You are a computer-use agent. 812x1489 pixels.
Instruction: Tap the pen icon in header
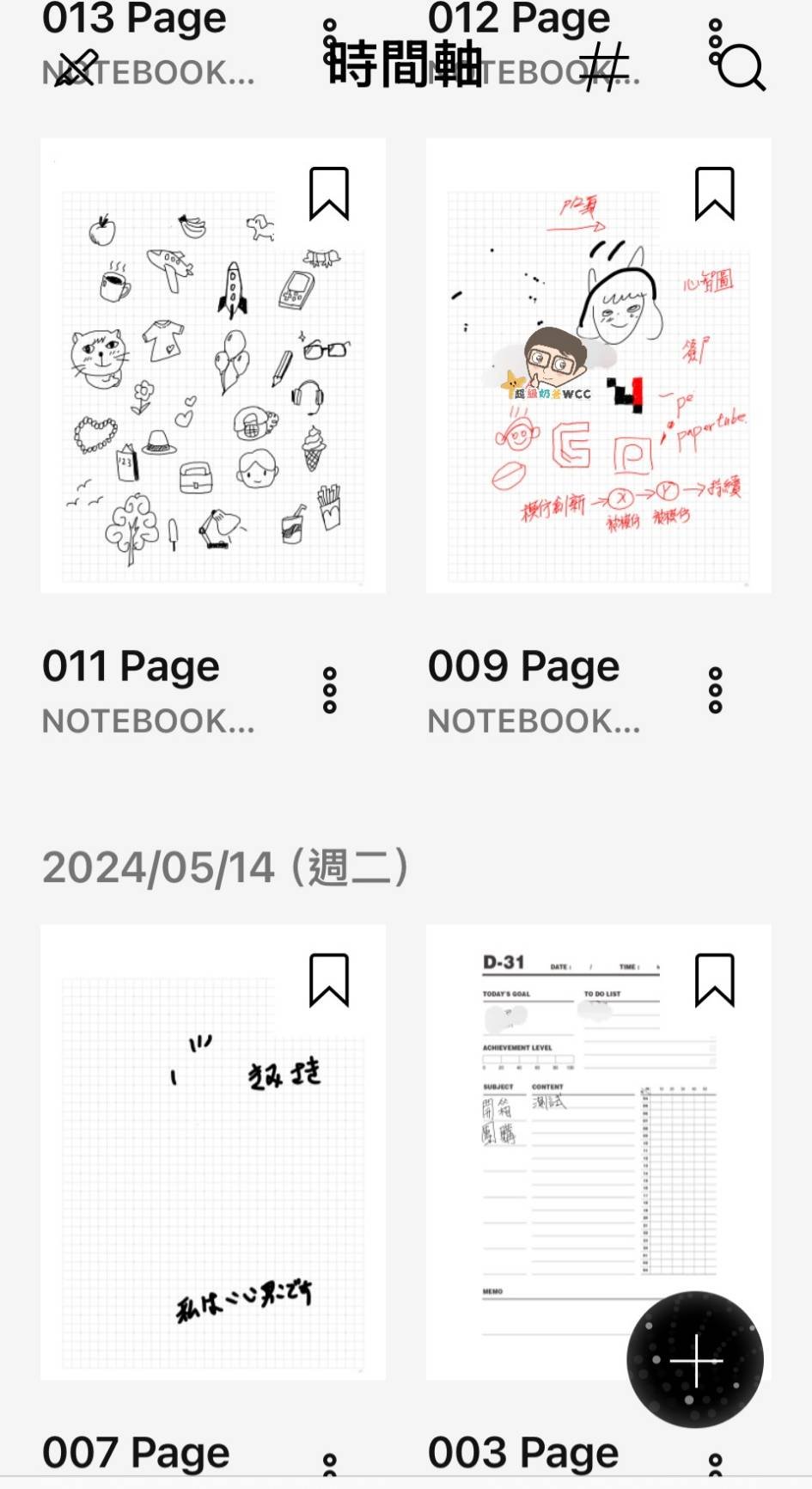(76, 68)
